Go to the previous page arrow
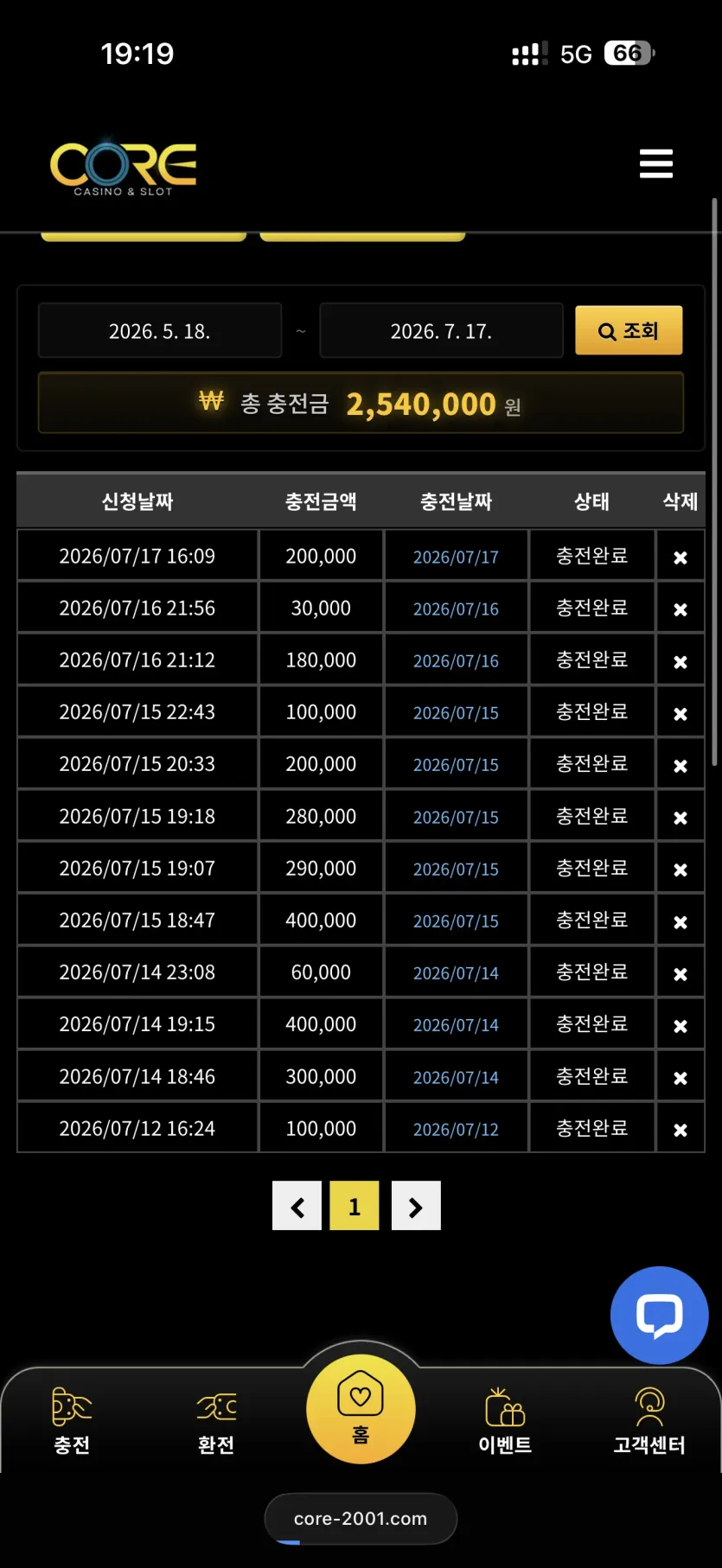 click(297, 1206)
